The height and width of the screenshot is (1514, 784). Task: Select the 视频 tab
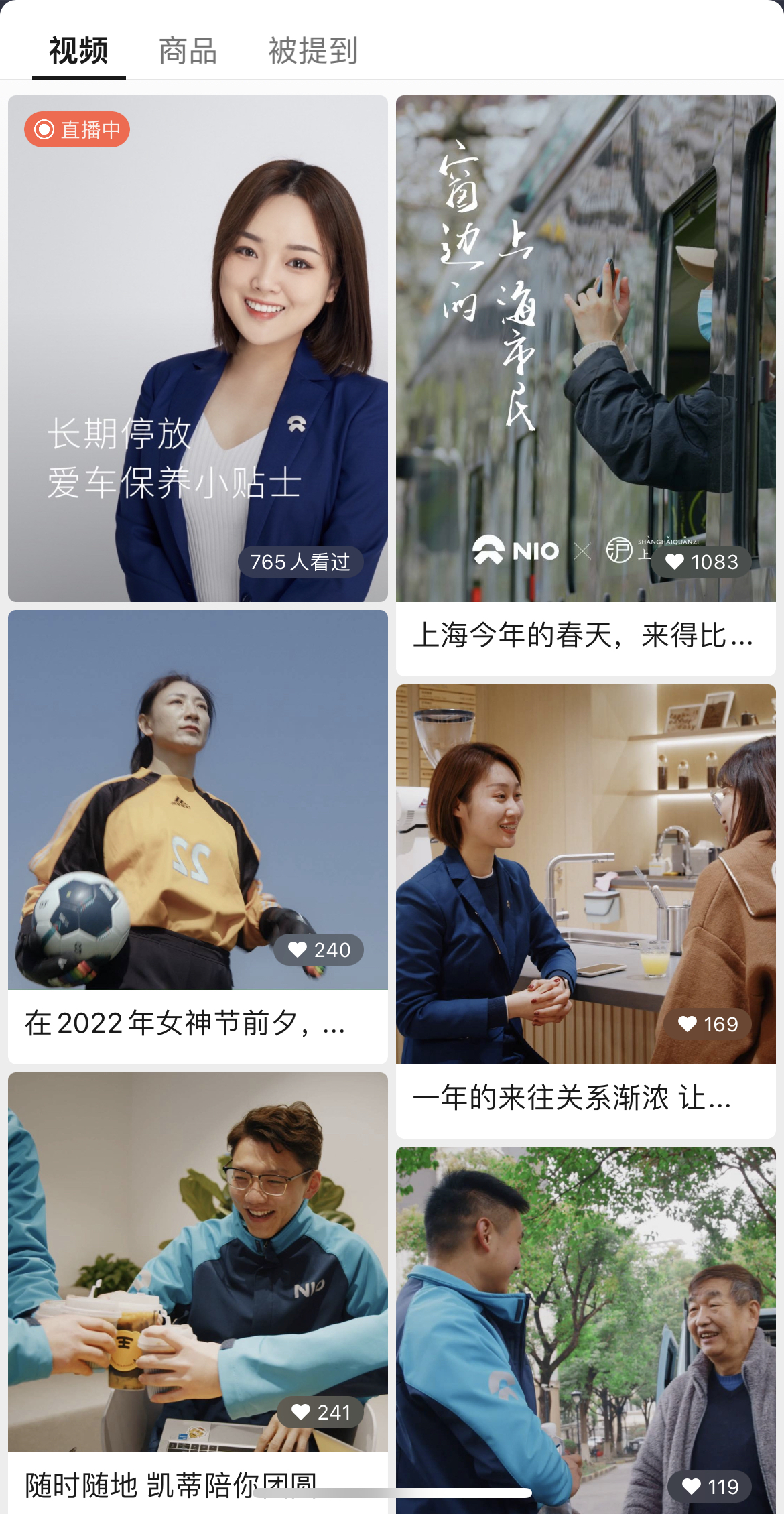click(x=78, y=50)
